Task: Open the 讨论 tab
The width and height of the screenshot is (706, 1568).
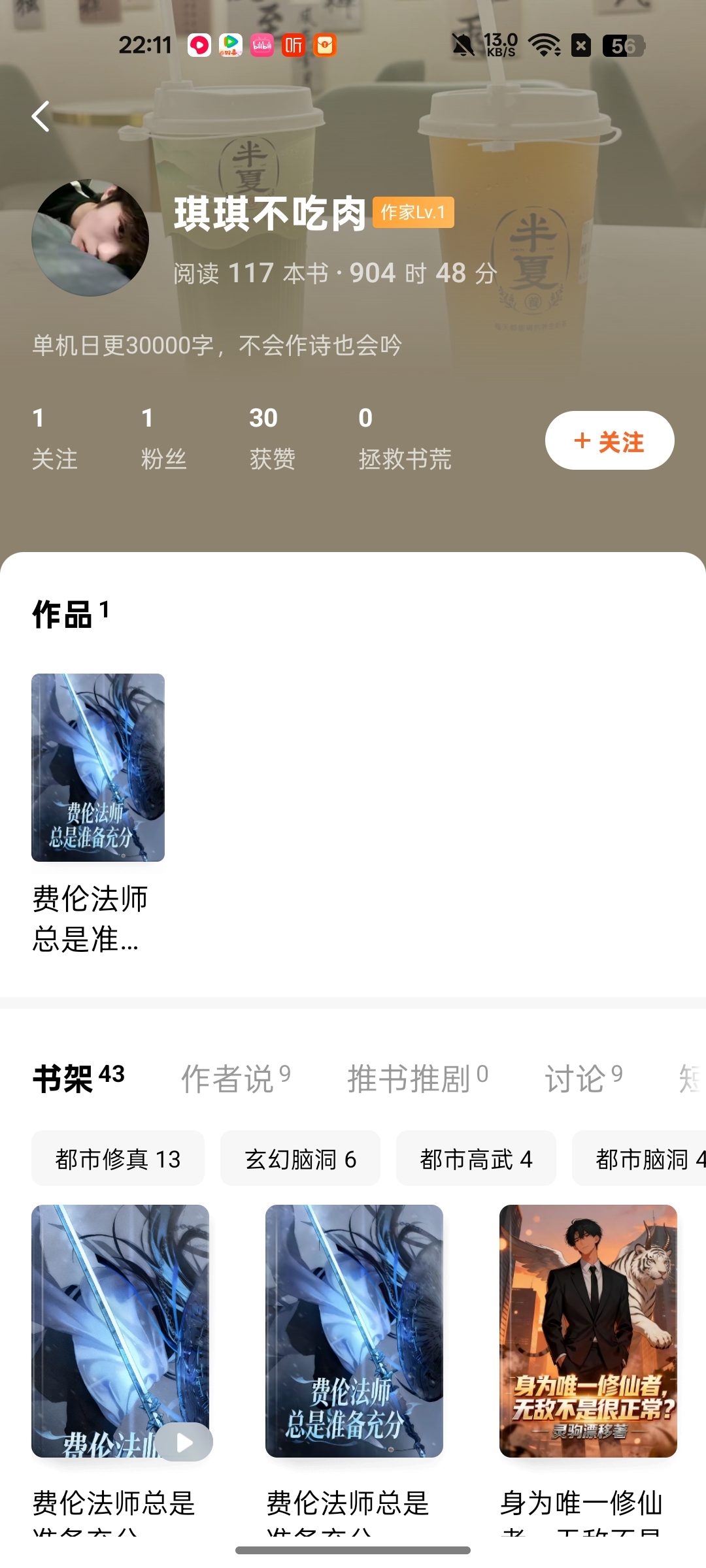Action: pyautogui.click(x=583, y=1078)
